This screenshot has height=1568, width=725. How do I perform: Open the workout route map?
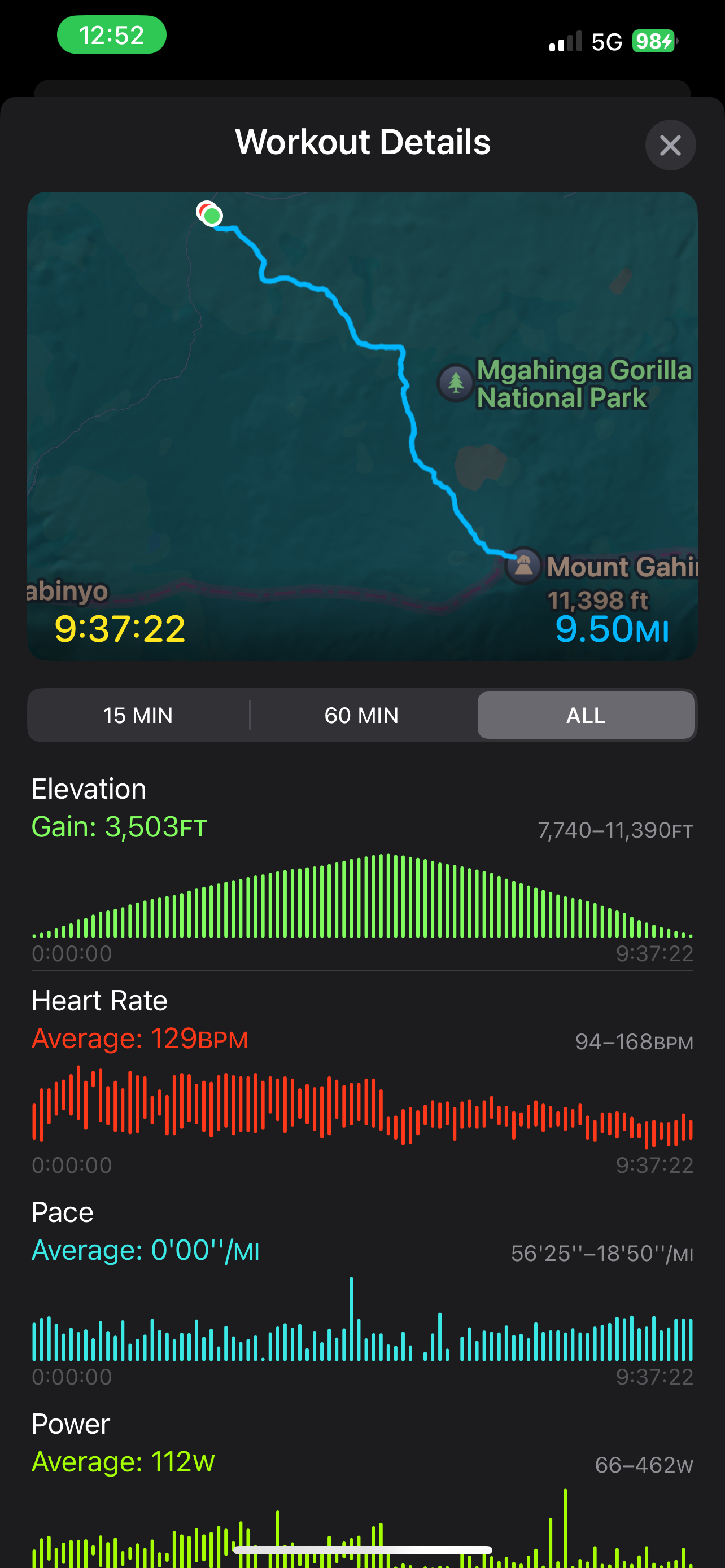(362, 426)
